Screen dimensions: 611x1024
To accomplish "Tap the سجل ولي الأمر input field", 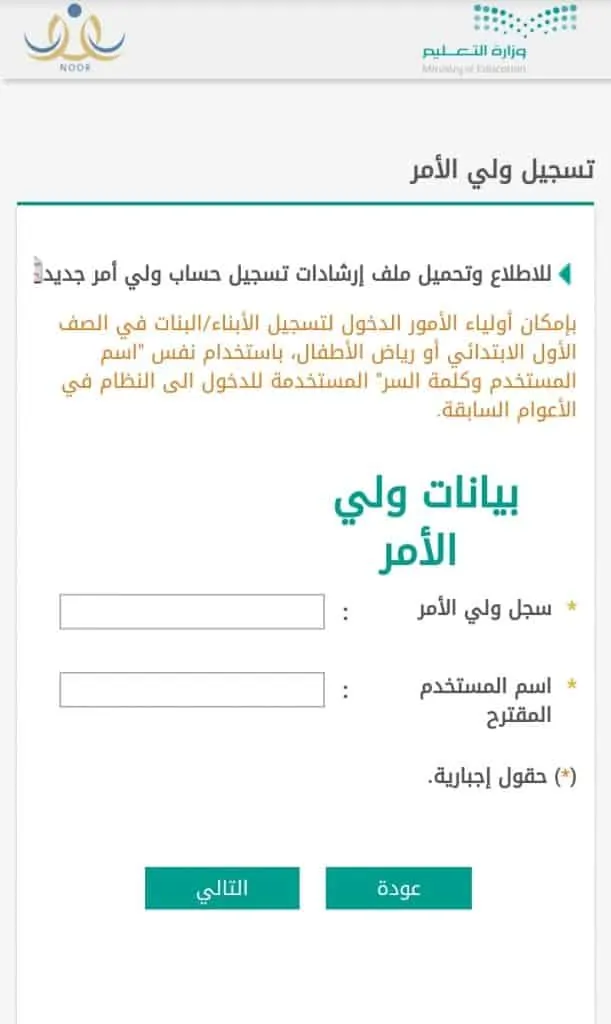I will coord(192,611).
